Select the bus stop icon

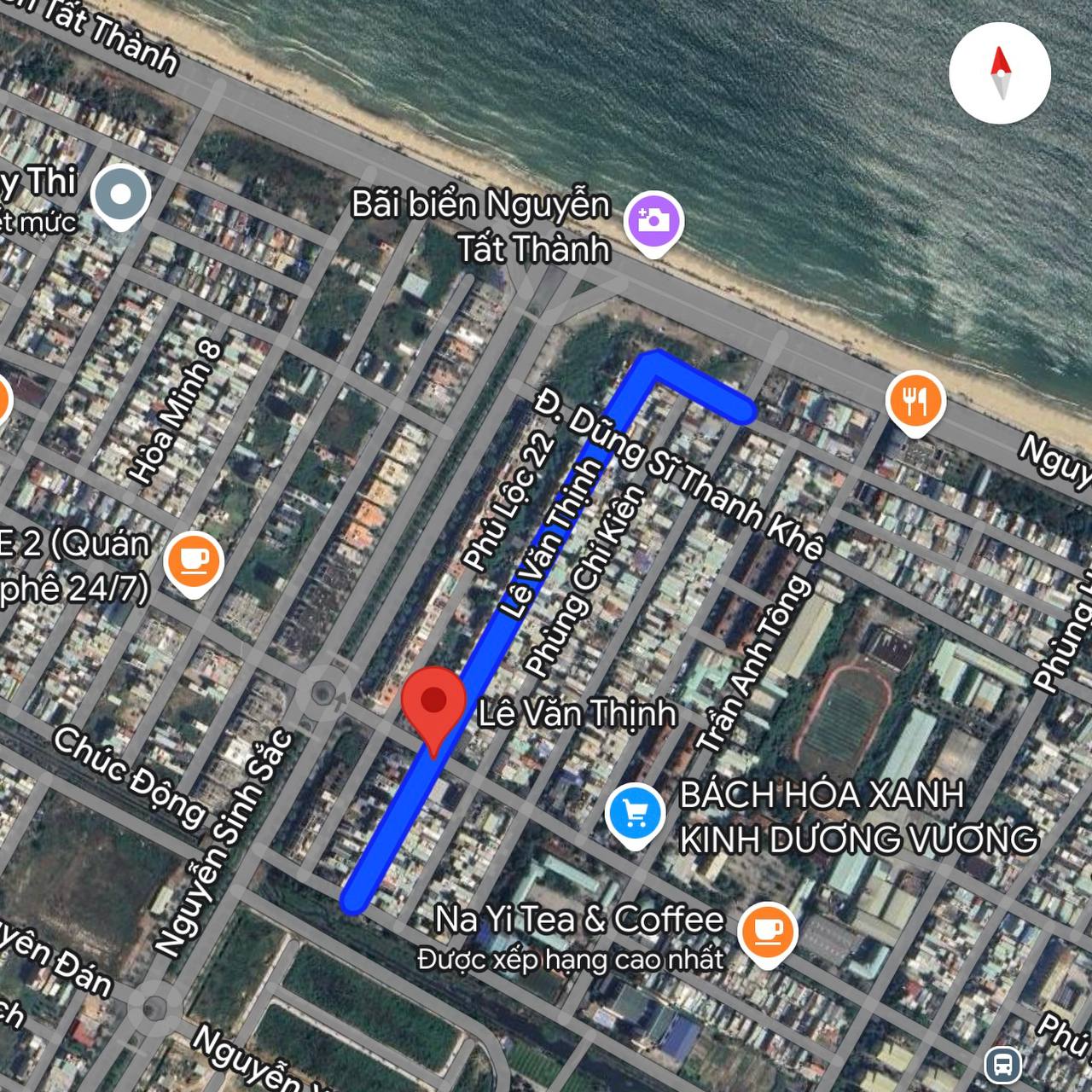coord(1002,1064)
